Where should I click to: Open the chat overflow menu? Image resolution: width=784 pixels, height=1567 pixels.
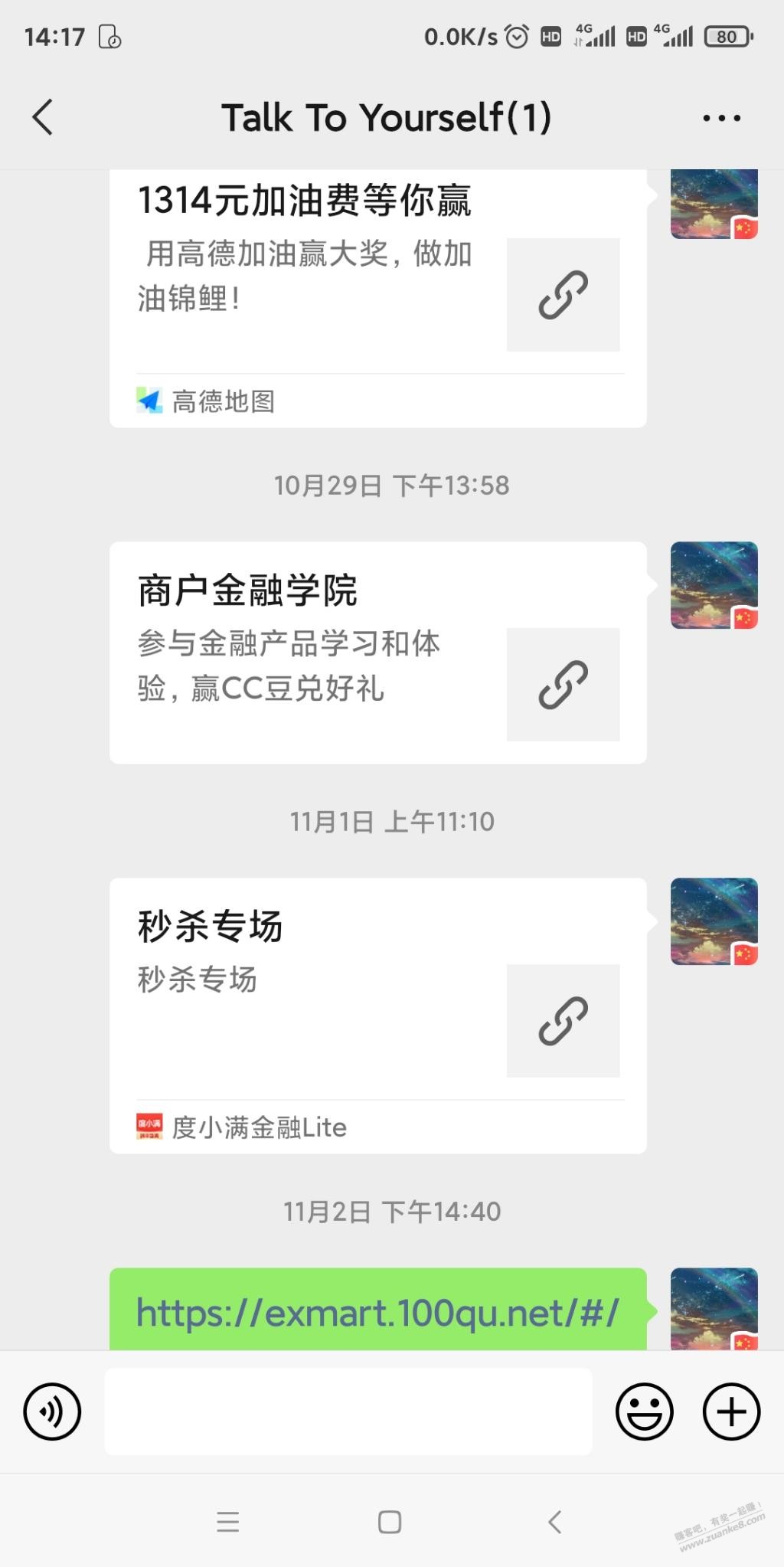(x=721, y=118)
